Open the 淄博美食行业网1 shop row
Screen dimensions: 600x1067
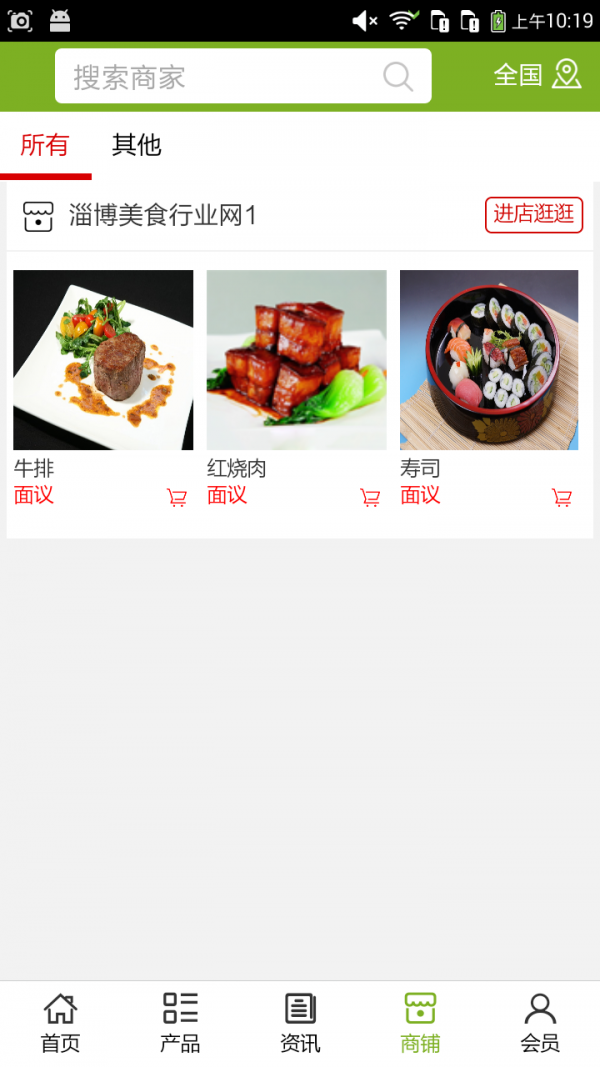(163, 215)
